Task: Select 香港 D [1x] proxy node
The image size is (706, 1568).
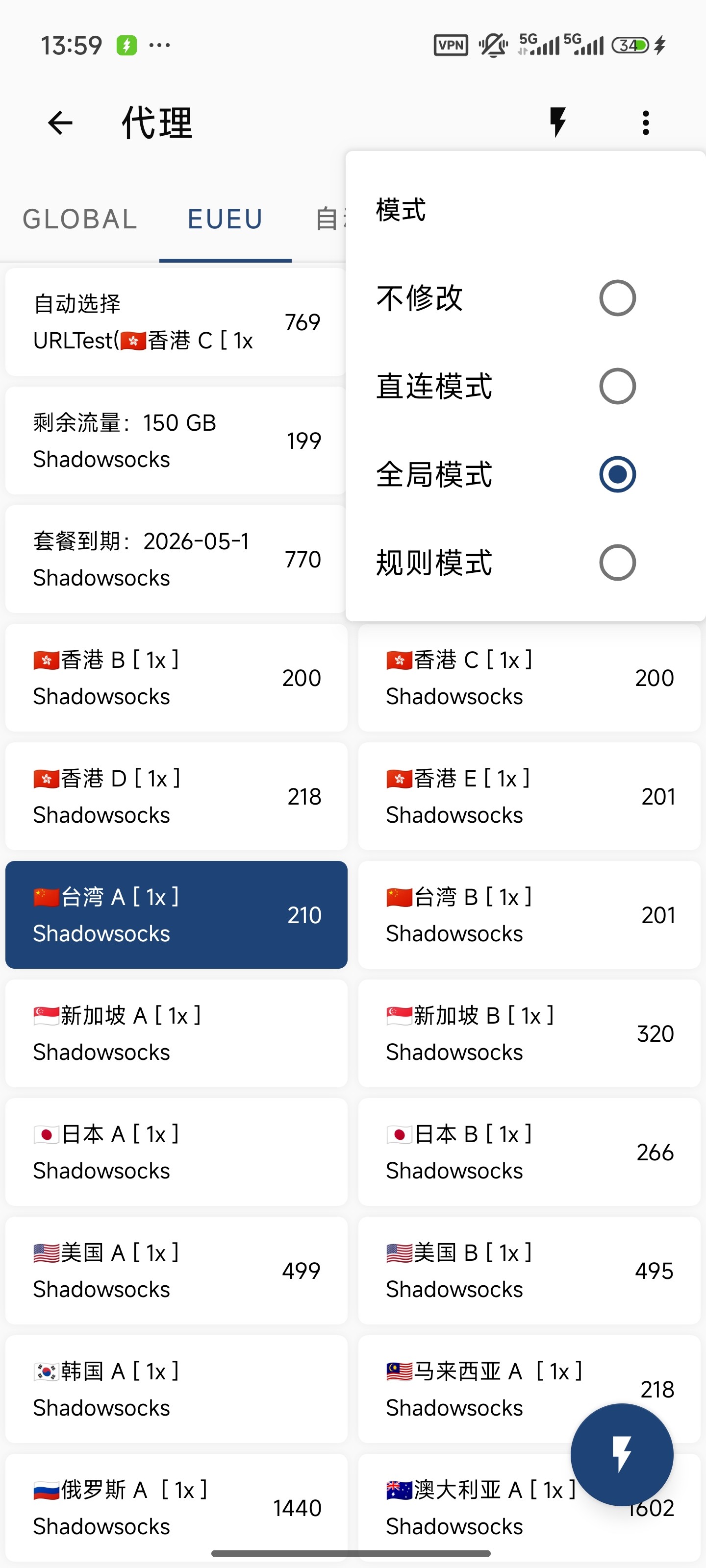Action: tap(176, 796)
